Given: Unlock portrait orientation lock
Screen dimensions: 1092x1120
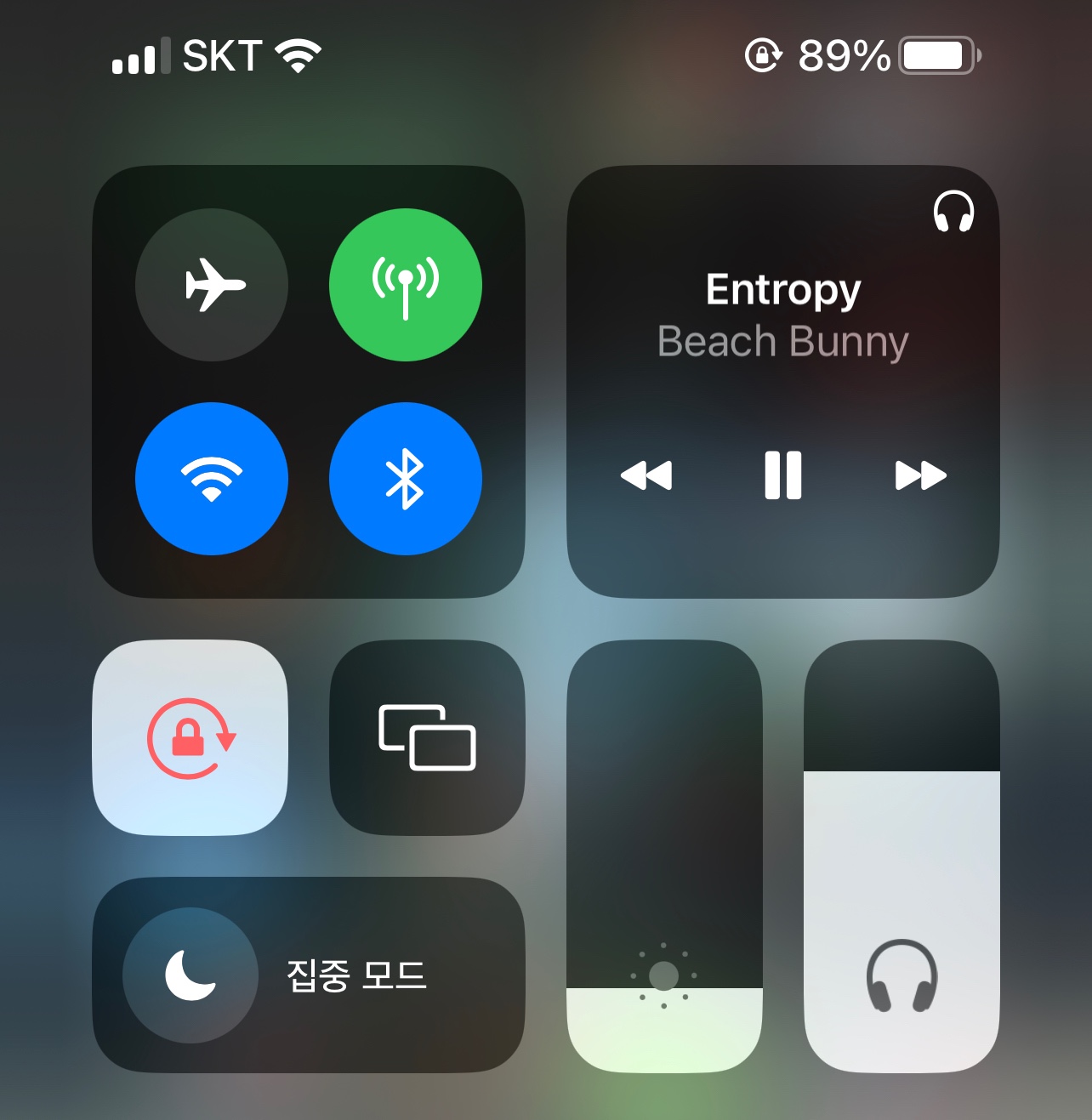Looking at the screenshot, I should [191, 738].
